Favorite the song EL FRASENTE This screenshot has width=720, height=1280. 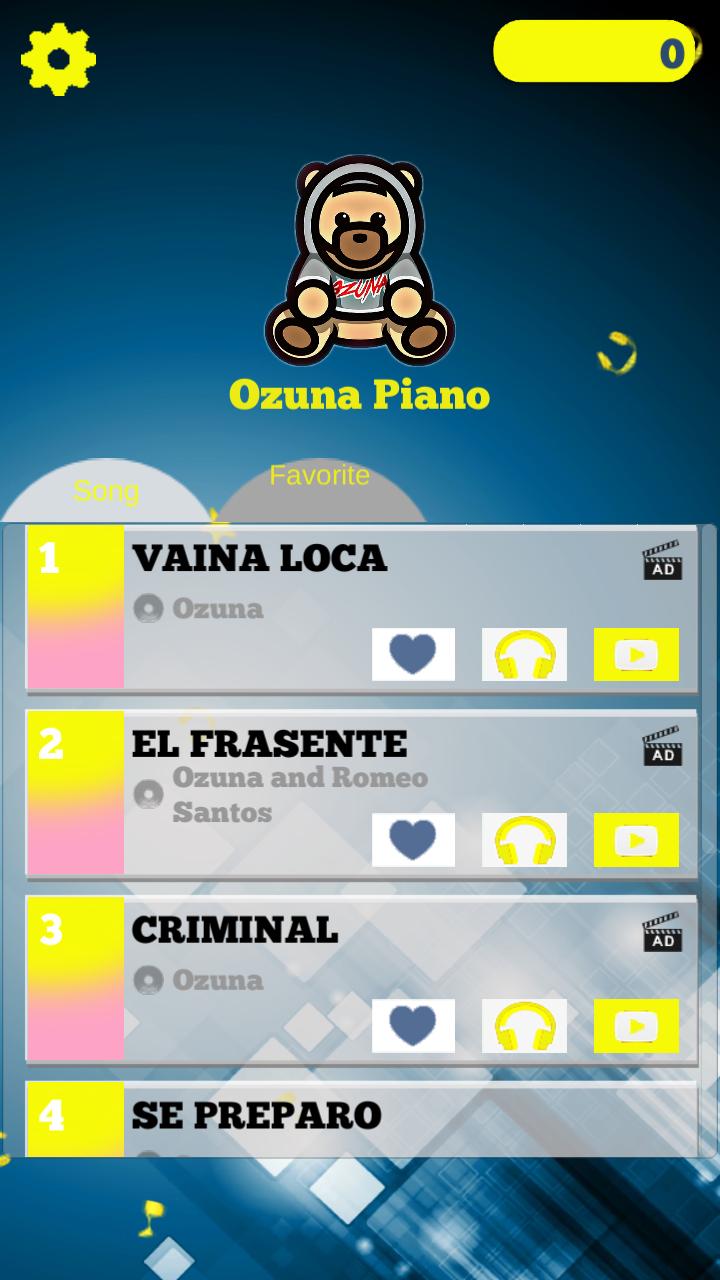coord(413,840)
